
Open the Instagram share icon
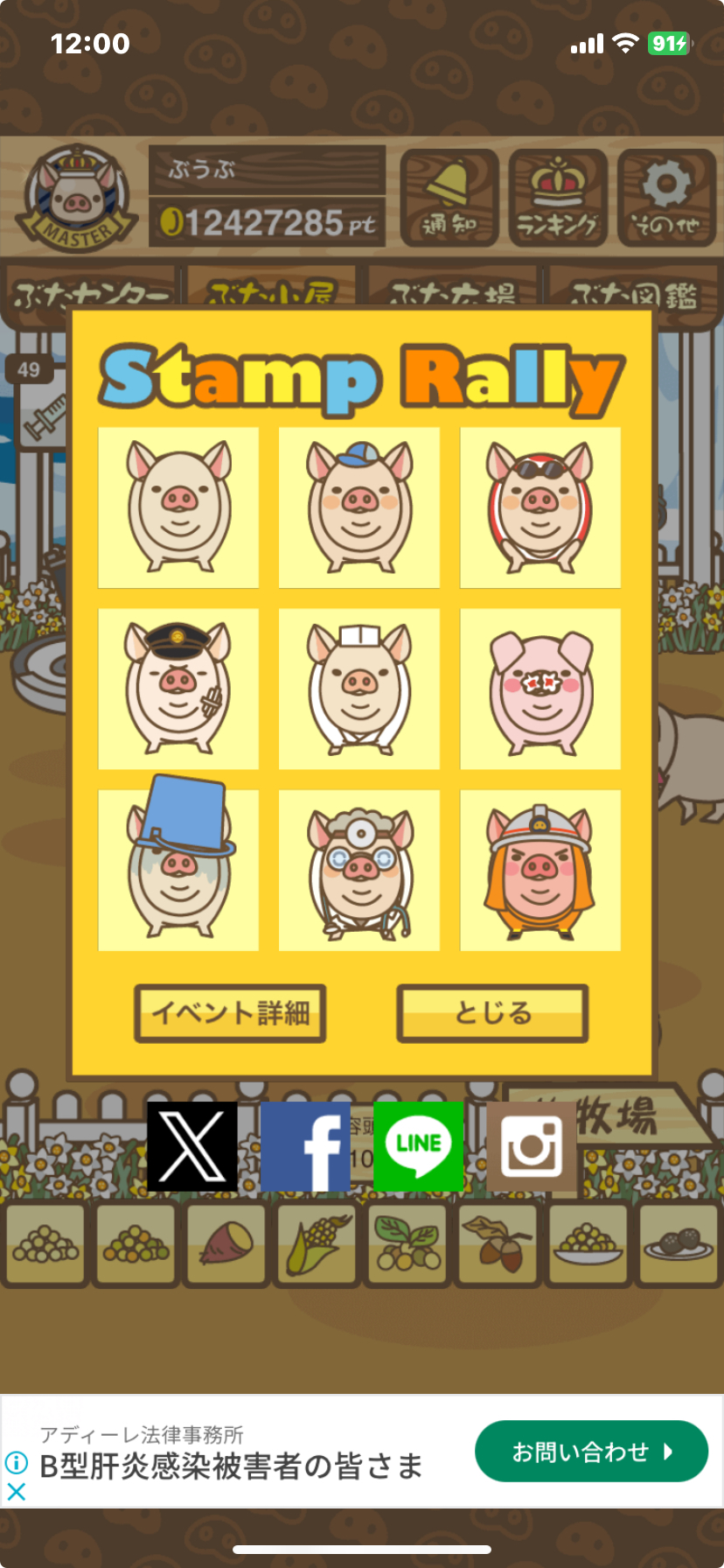pyautogui.click(x=532, y=1146)
